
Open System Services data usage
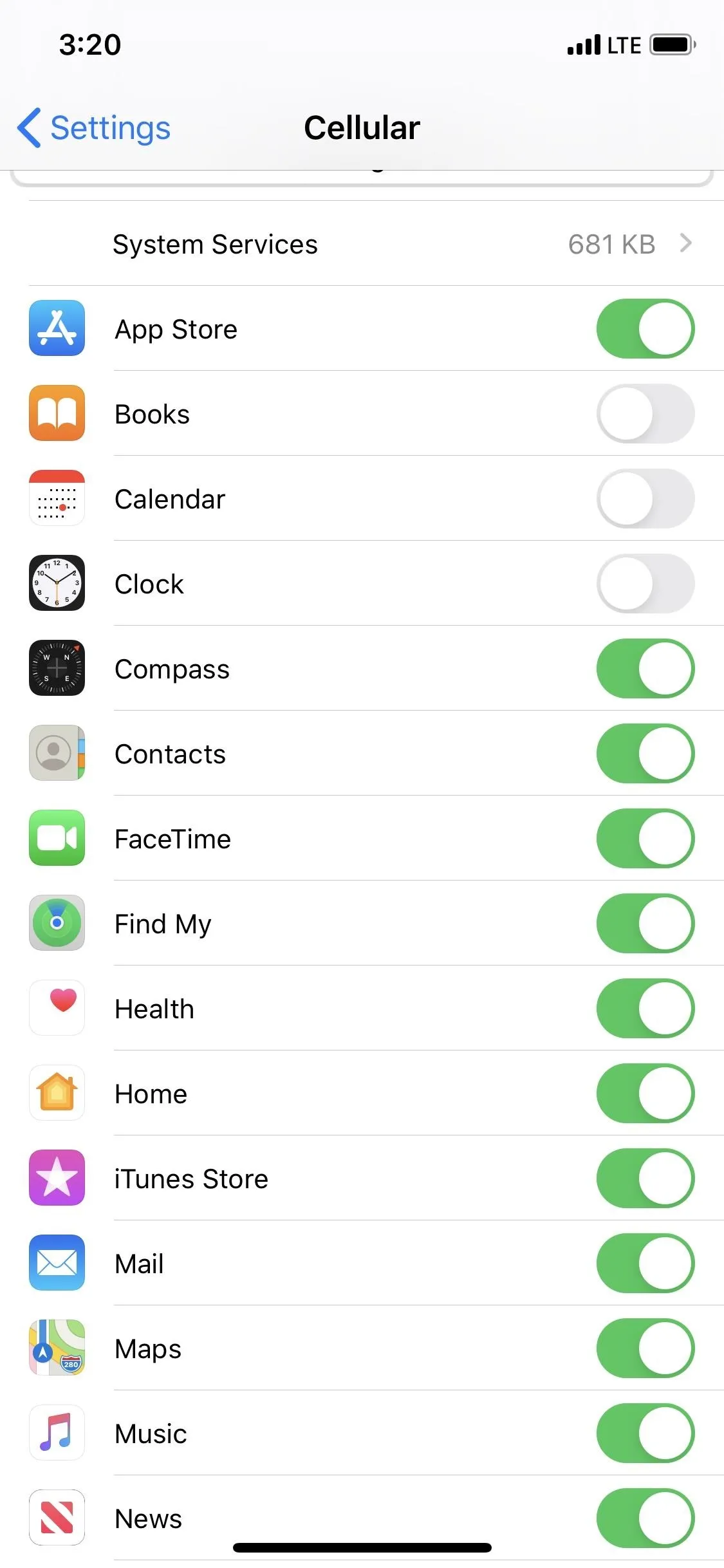376,244
